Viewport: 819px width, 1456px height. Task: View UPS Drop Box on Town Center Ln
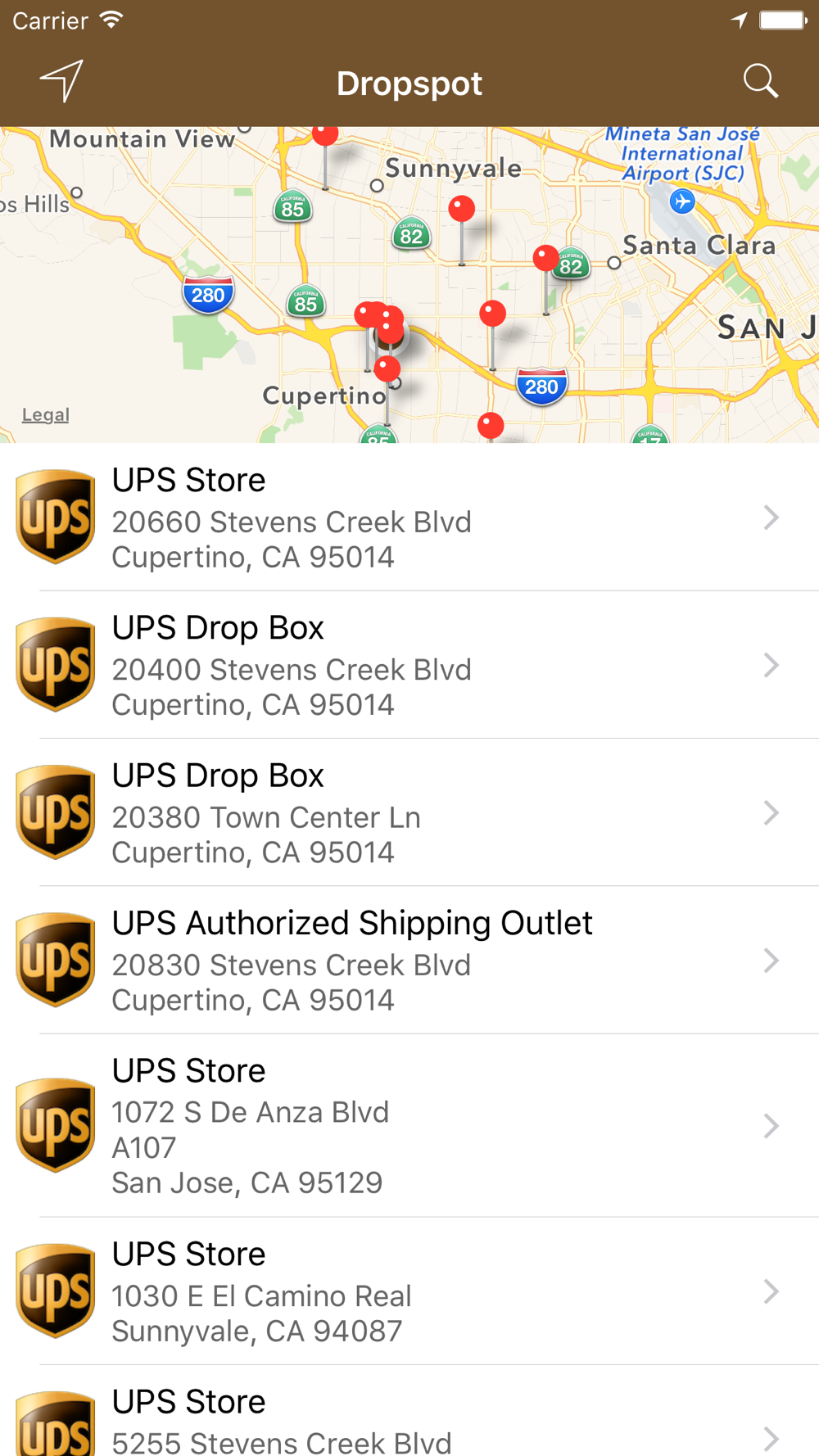click(409, 812)
